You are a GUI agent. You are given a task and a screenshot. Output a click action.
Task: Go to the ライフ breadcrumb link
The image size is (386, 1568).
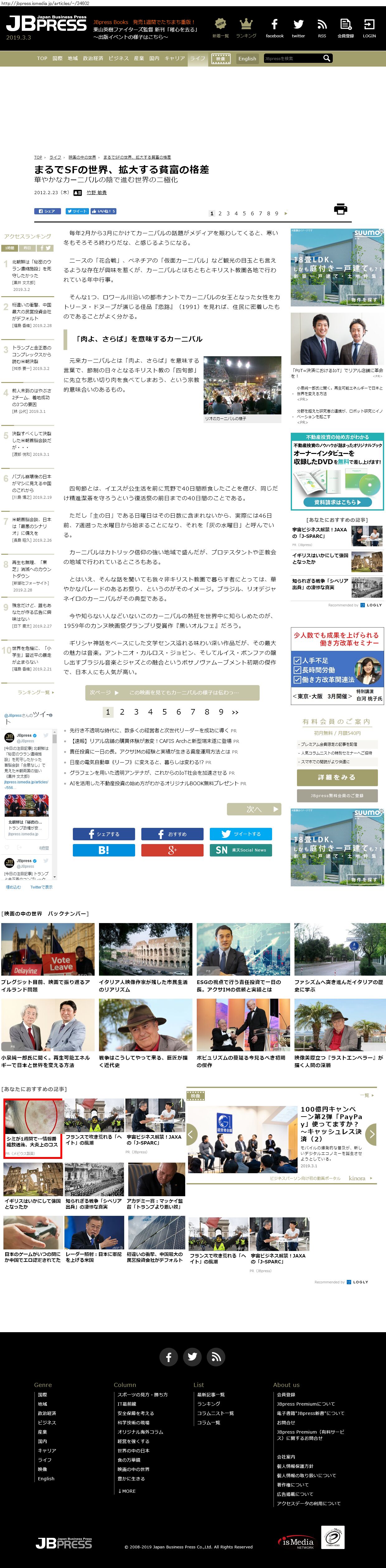(55, 157)
